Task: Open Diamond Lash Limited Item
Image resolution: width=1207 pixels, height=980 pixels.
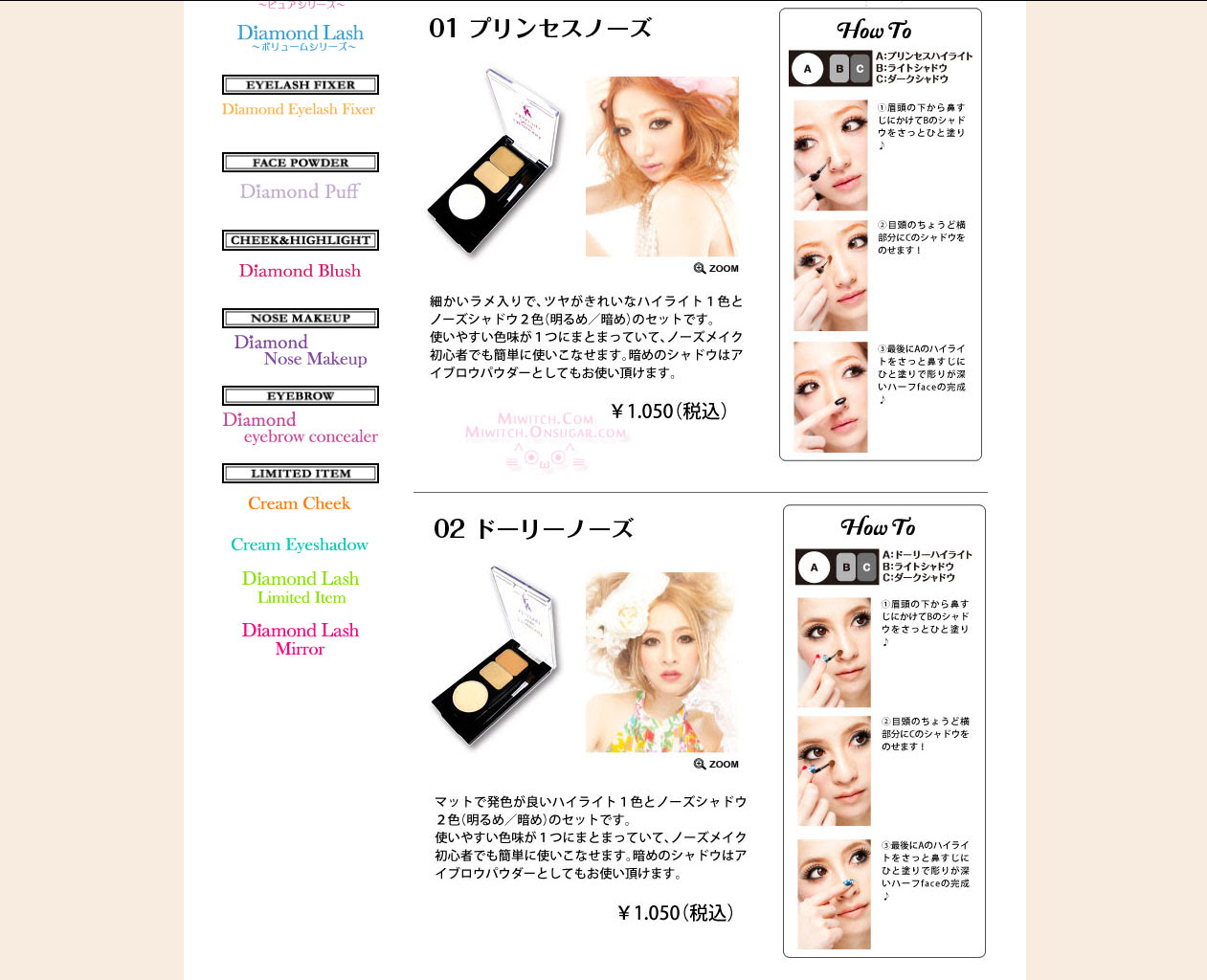Action: click(x=300, y=587)
